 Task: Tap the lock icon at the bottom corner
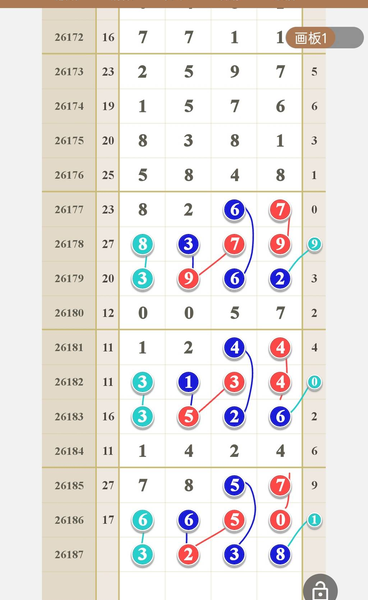tap(320, 589)
